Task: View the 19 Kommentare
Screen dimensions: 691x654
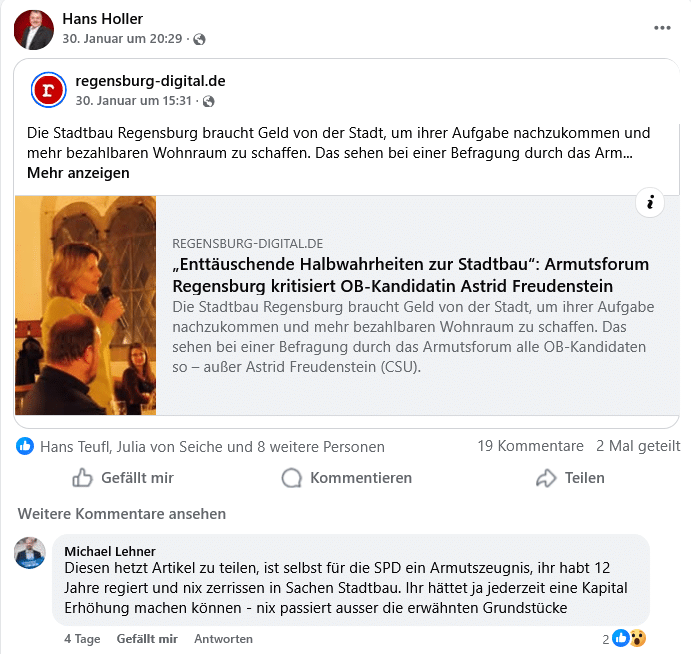Action: 530,446
